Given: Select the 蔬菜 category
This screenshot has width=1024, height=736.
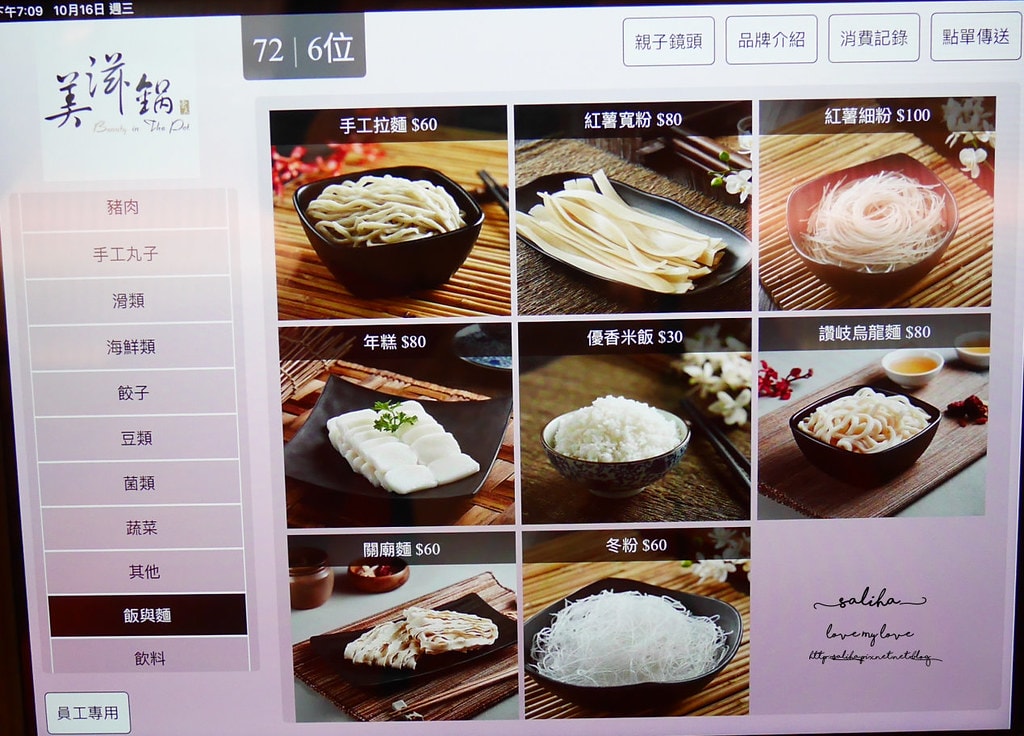Looking at the screenshot, I should pos(141,527).
